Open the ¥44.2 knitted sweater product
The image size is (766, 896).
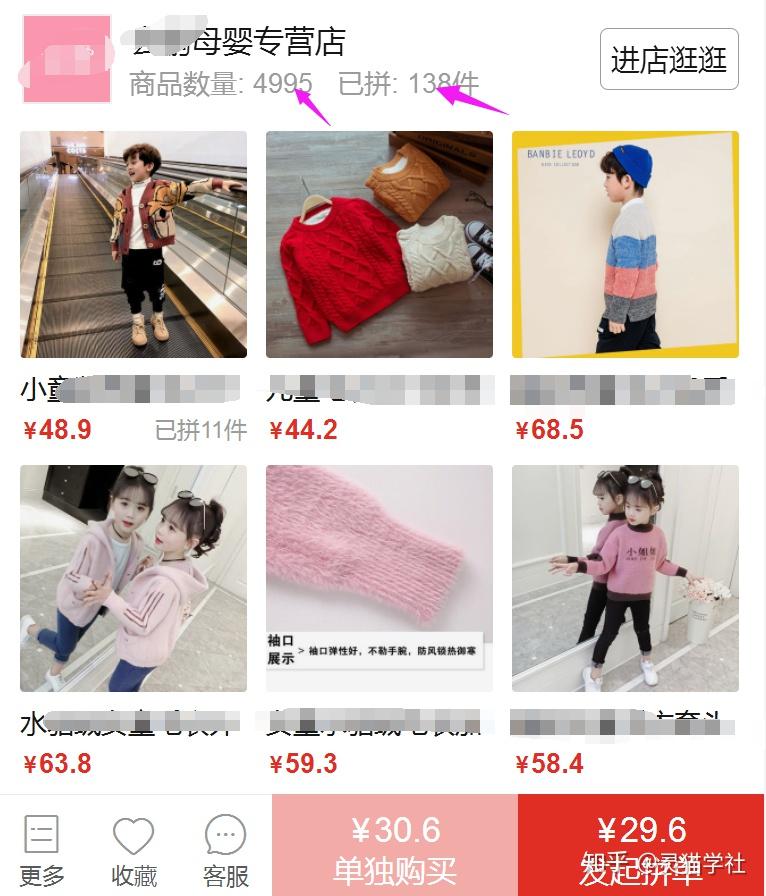point(379,245)
